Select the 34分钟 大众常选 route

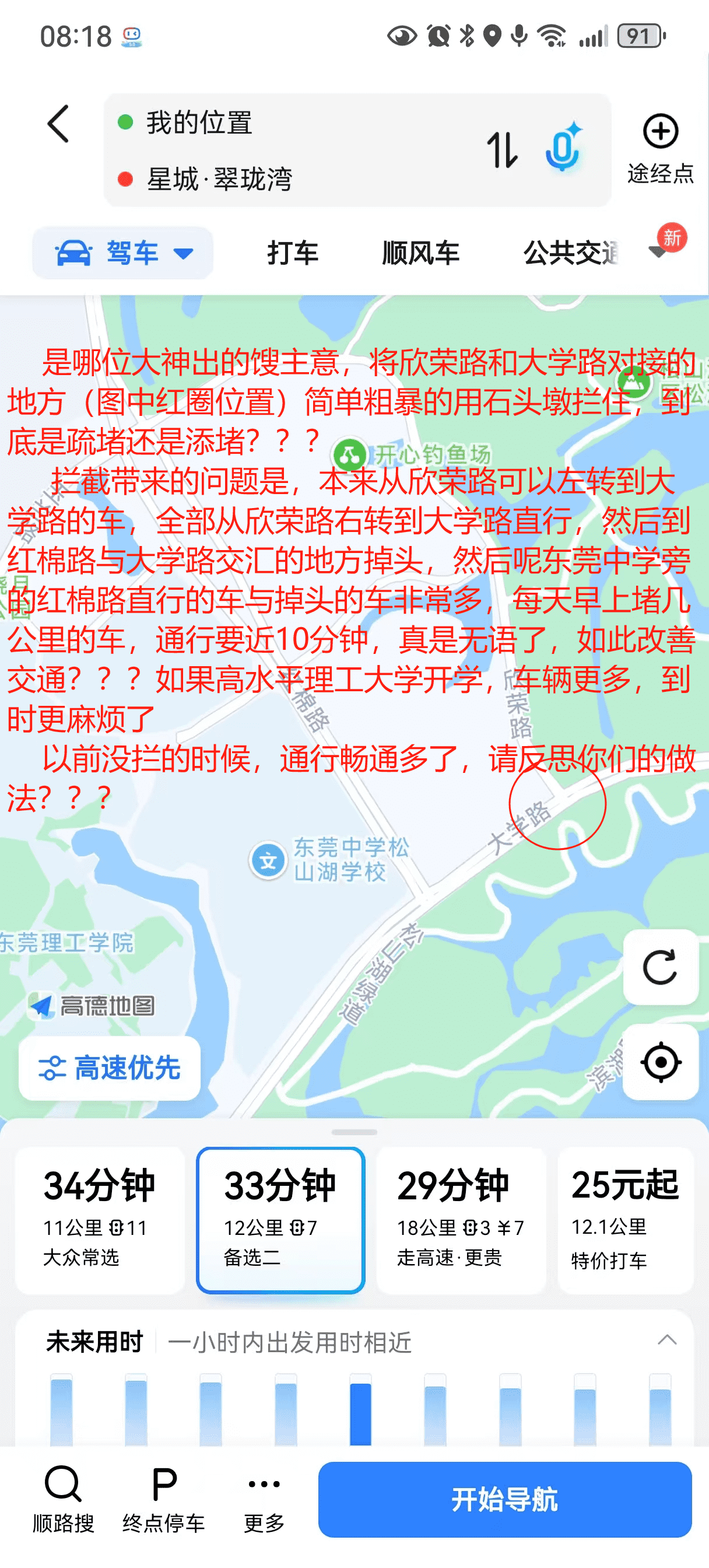coord(100,1220)
